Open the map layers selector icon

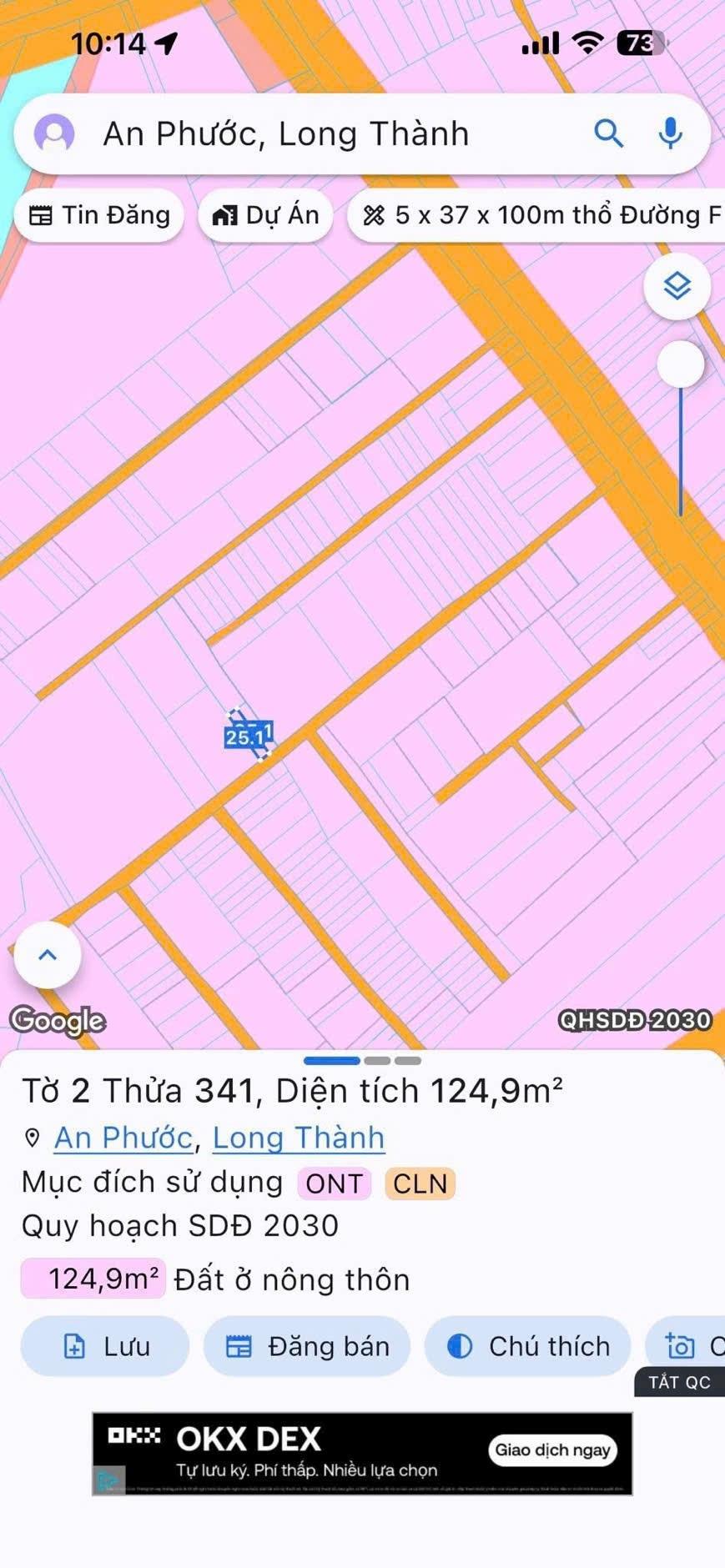678,286
